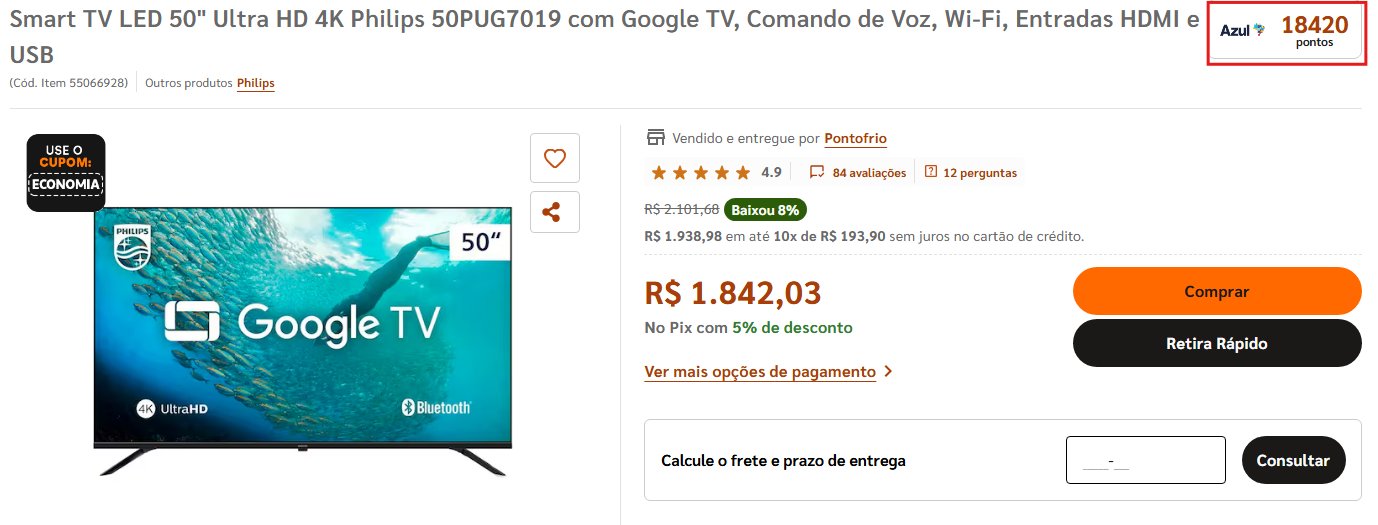Open seller Pontofrio link
This screenshot has width=1378, height=525.
(855, 138)
